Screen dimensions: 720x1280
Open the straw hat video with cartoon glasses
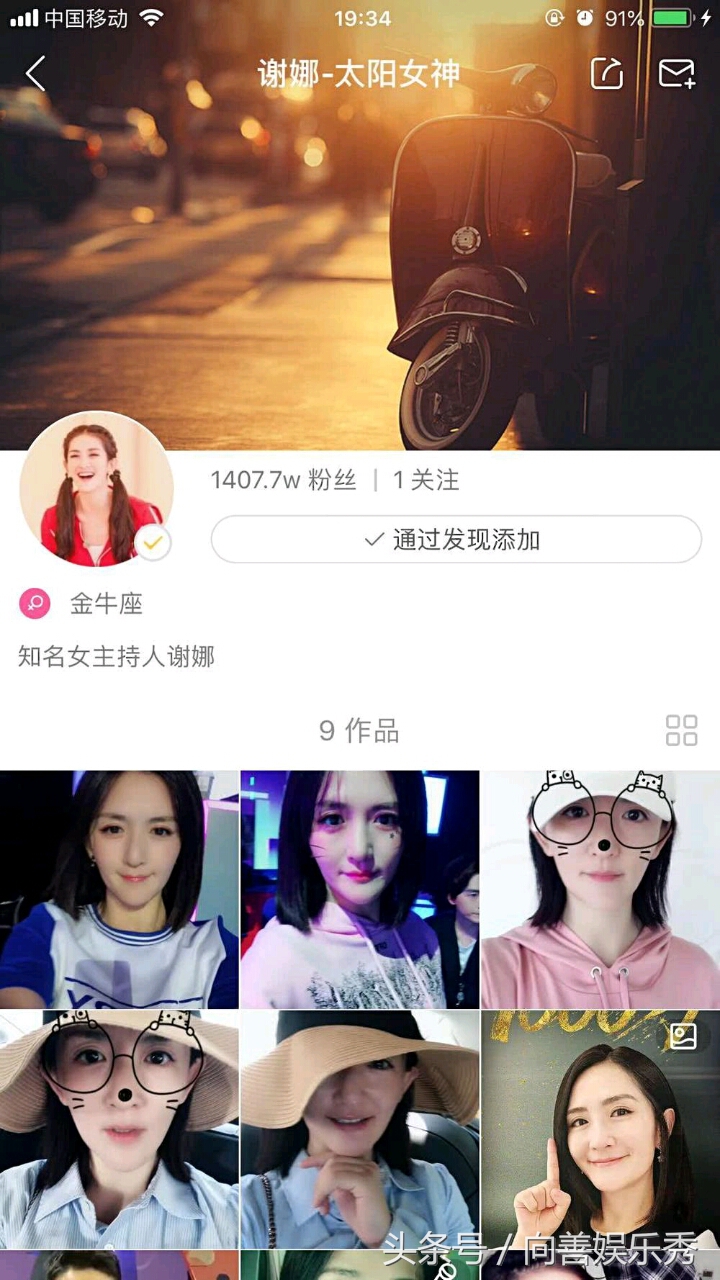tap(119, 1129)
